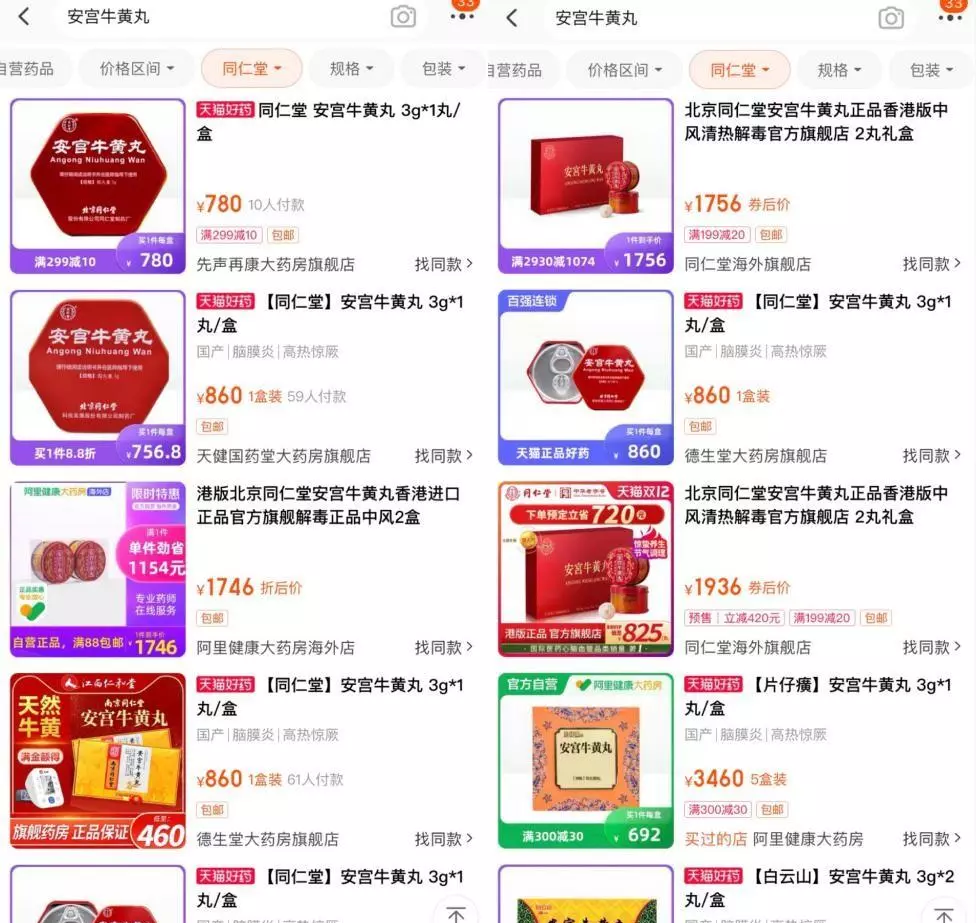Open the ¥860 listing with 61人付款
Screen dimensions: 976x923
[x=330, y=697]
